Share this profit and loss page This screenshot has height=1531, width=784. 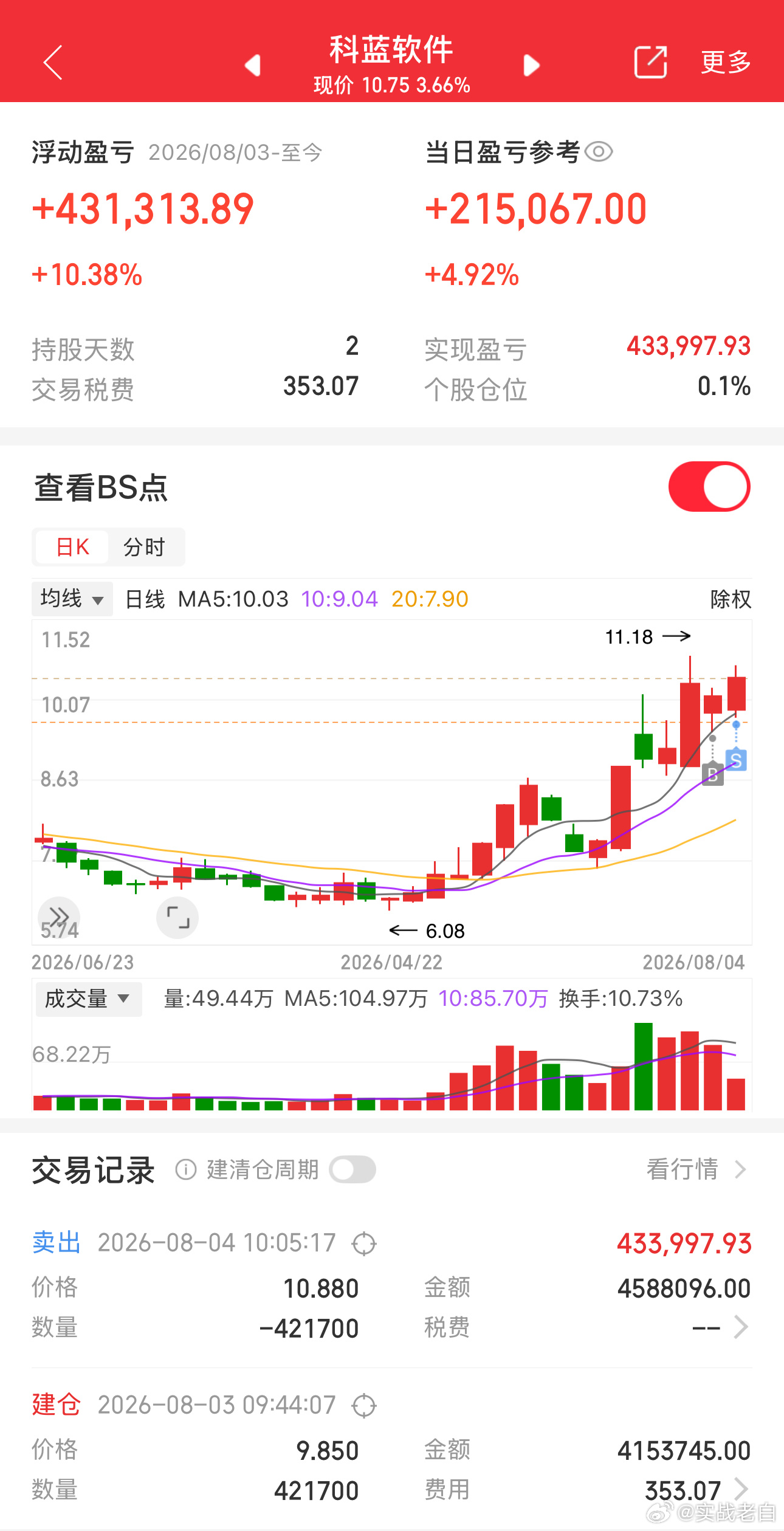click(x=650, y=62)
